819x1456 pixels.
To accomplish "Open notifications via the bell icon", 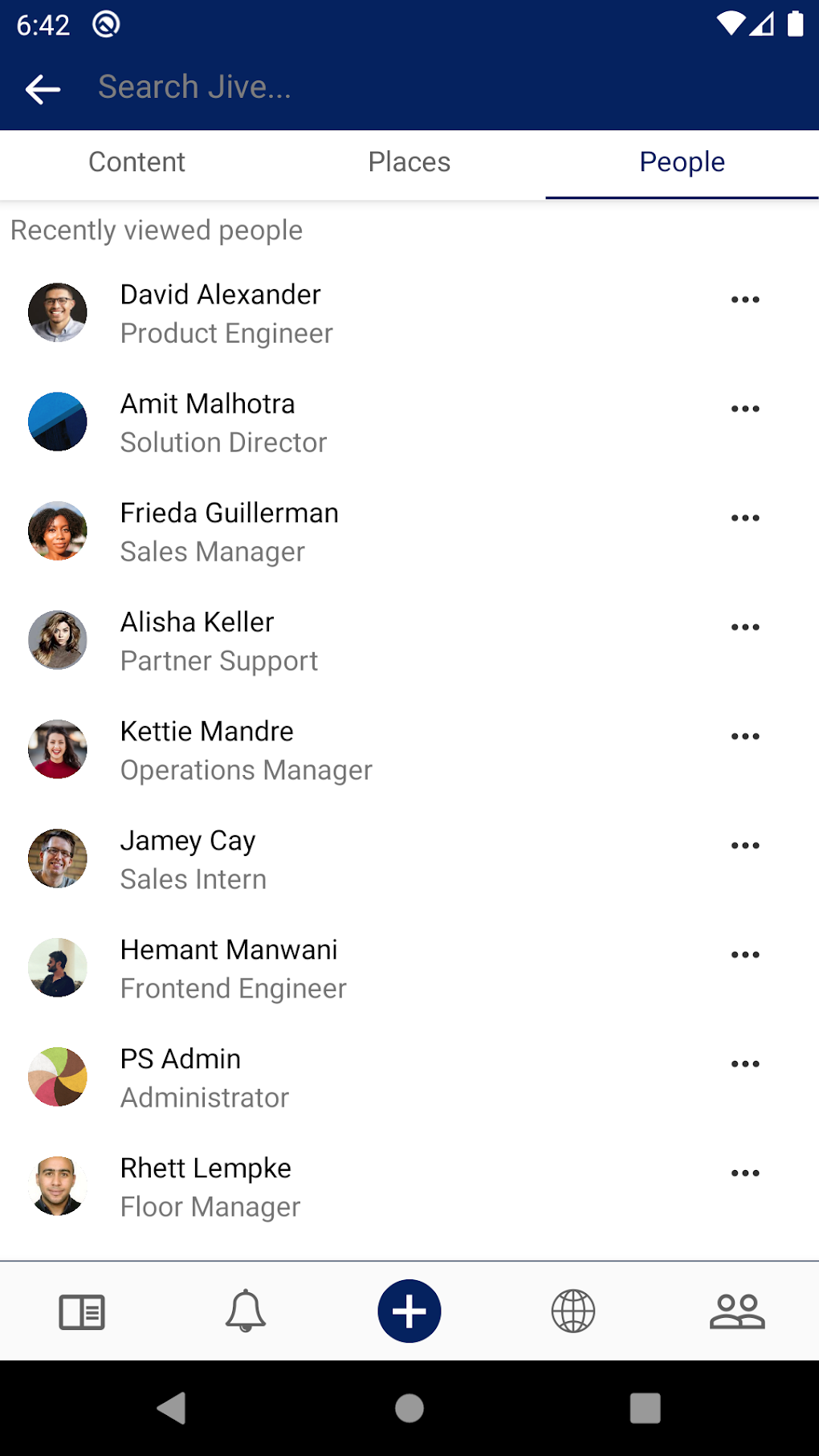I will pyautogui.click(x=245, y=1311).
